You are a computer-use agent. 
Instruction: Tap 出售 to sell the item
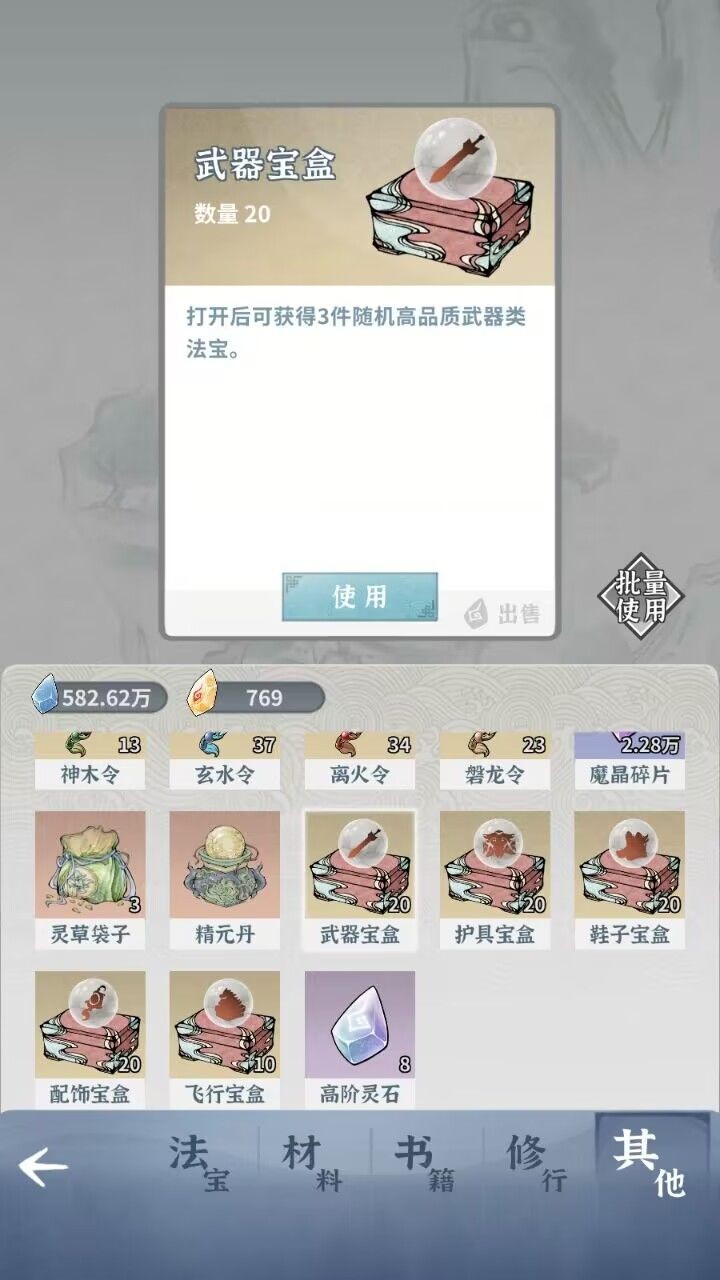(504, 614)
